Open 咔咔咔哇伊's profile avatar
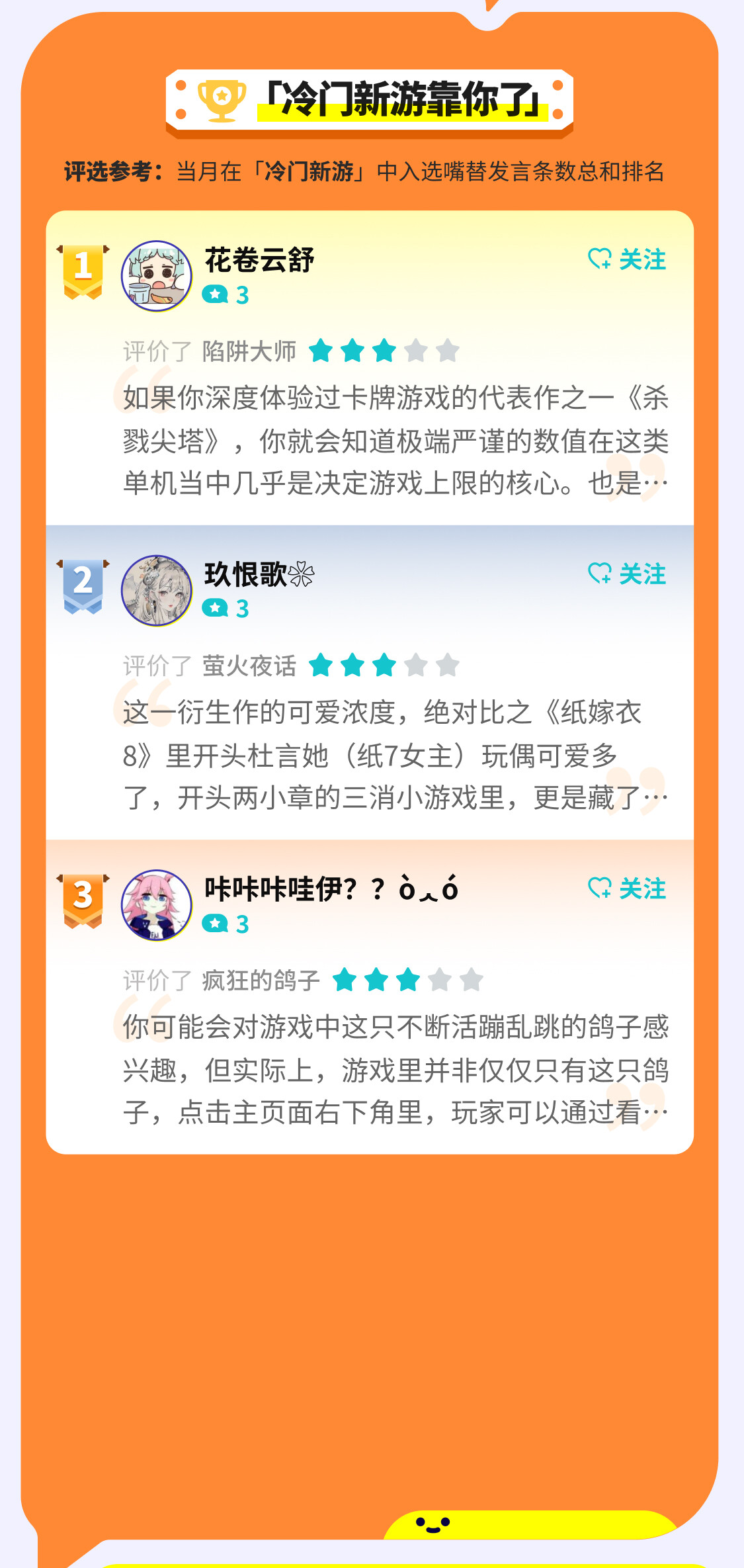Image resolution: width=744 pixels, height=1568 pixels. [157, 905]
